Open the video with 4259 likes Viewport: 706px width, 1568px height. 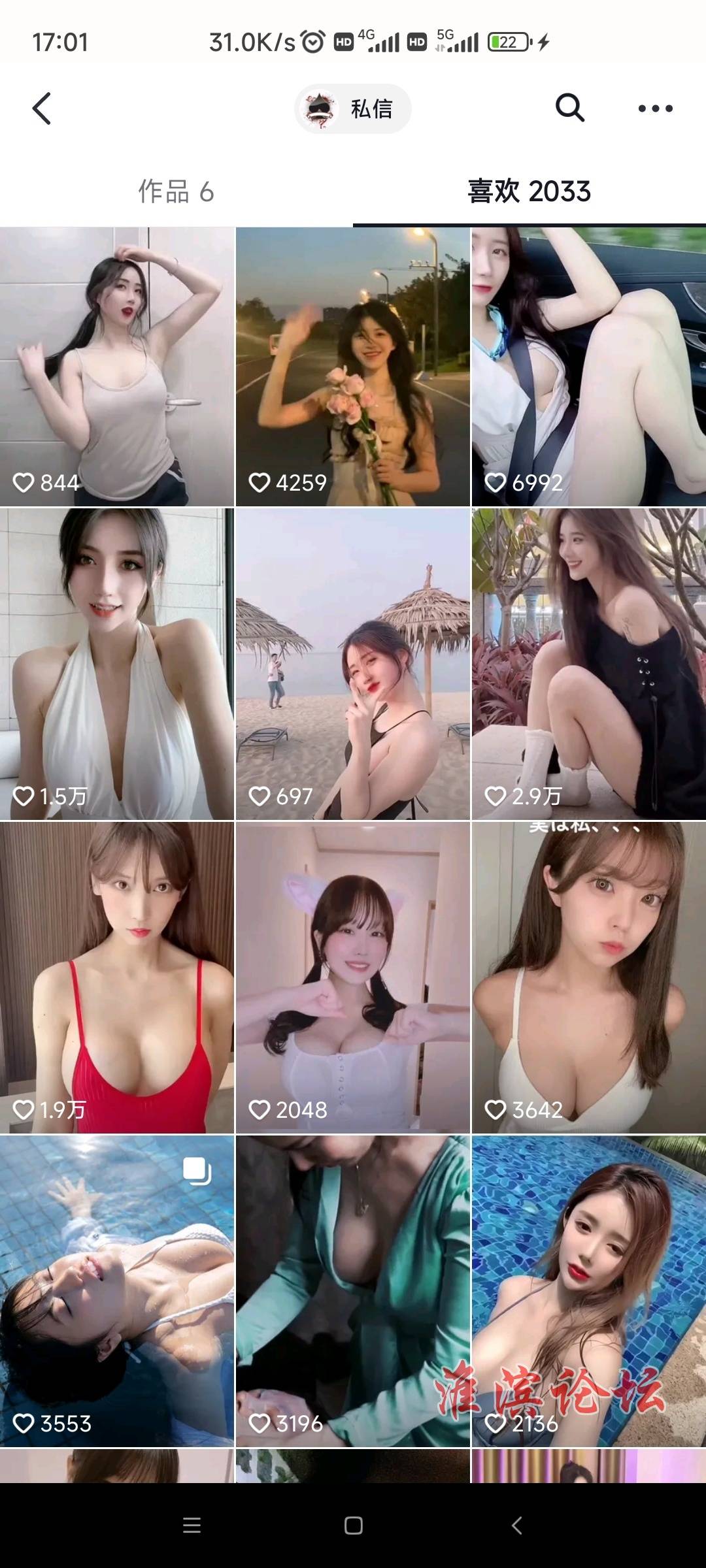coord(353,366)
